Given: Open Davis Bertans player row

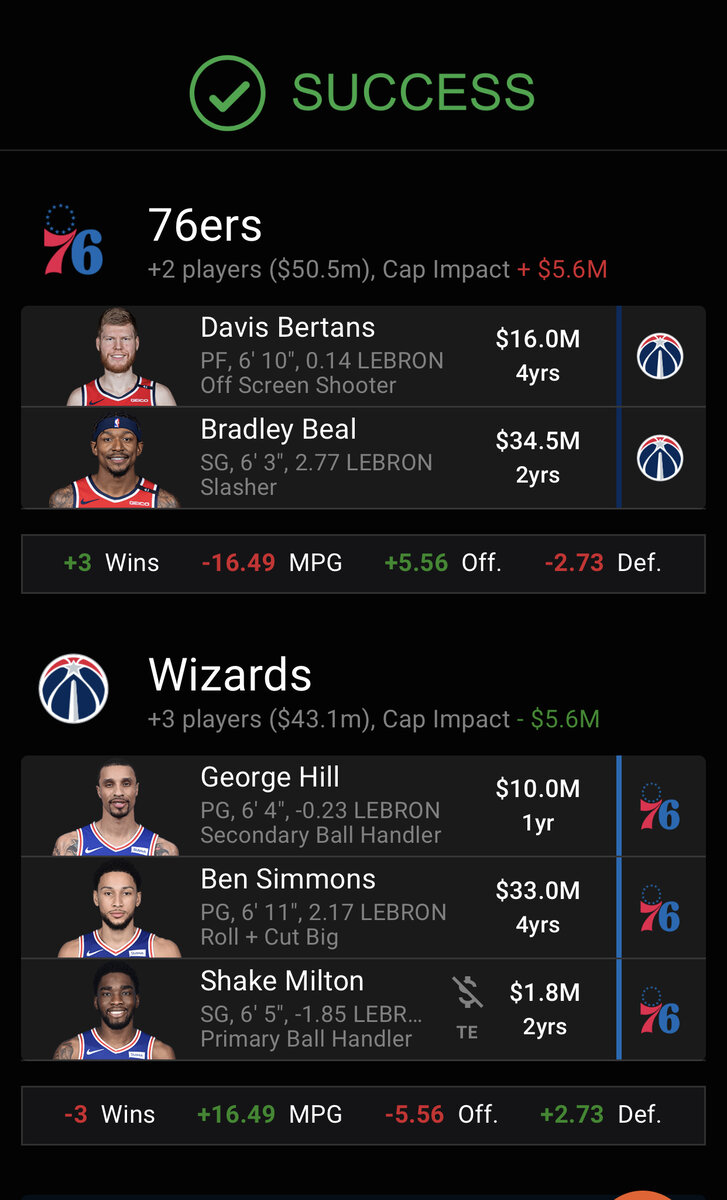Looking at the screenshot, I should pos(300,356).
